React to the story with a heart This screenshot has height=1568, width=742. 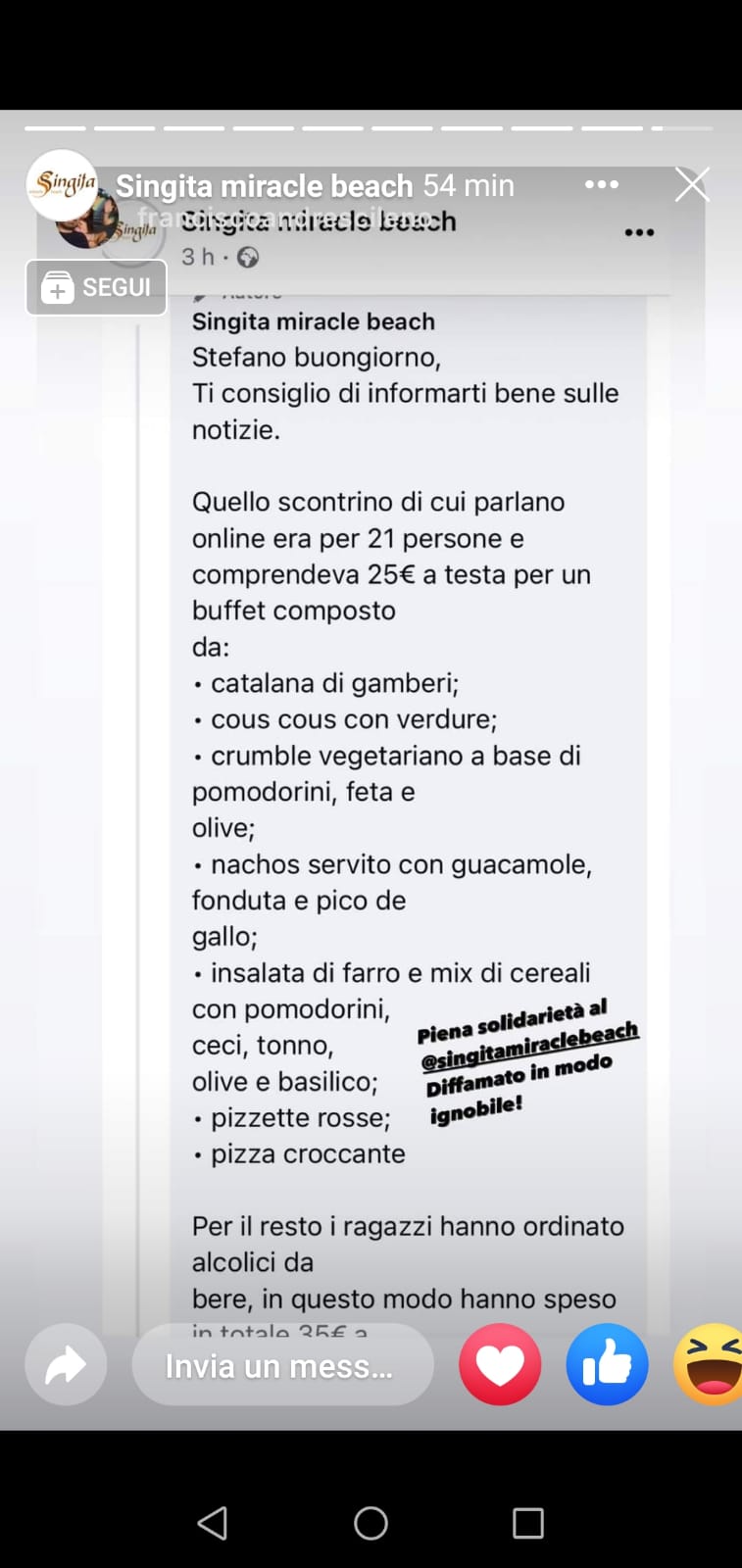[x=500, y=1365]
